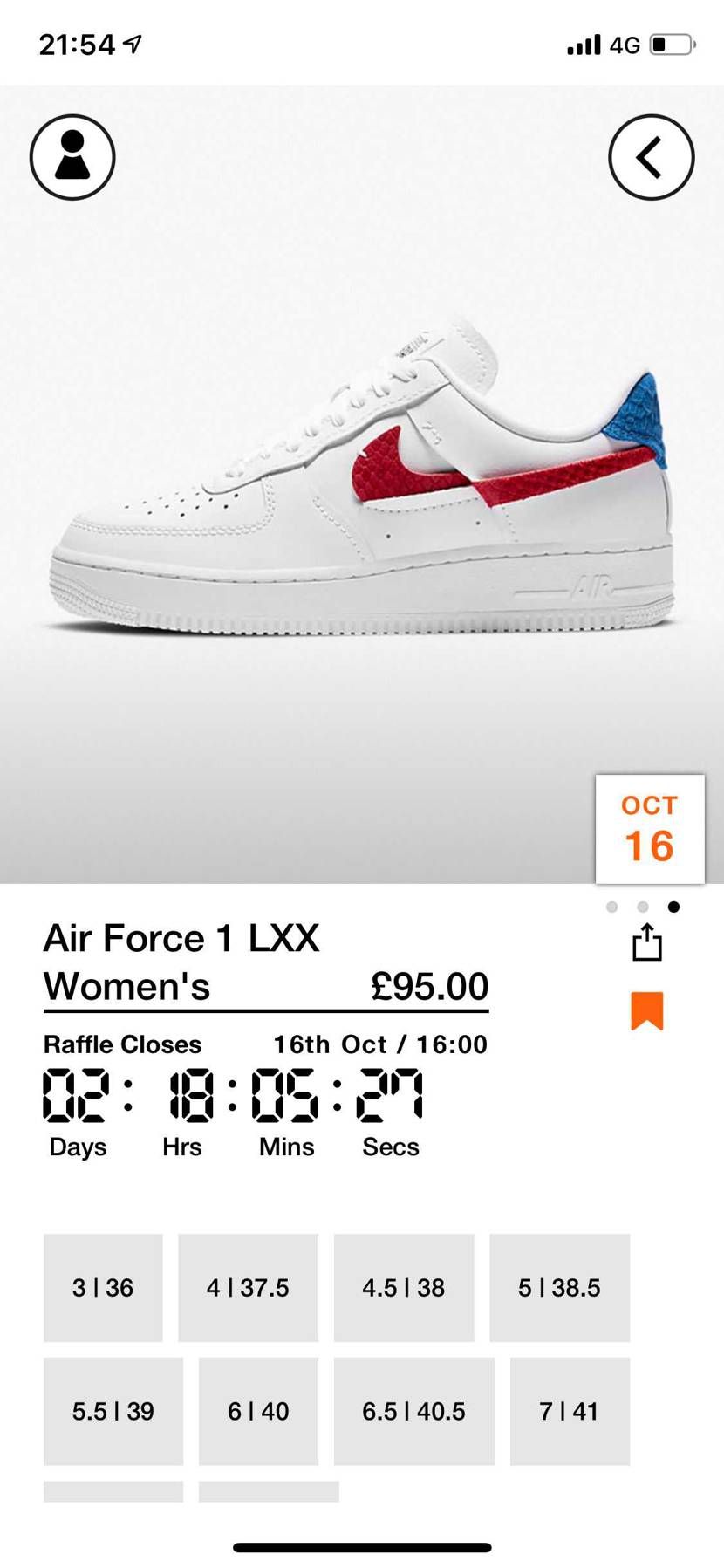
Task: Pick size 6 | 40
Action: tap(258, 1411)
